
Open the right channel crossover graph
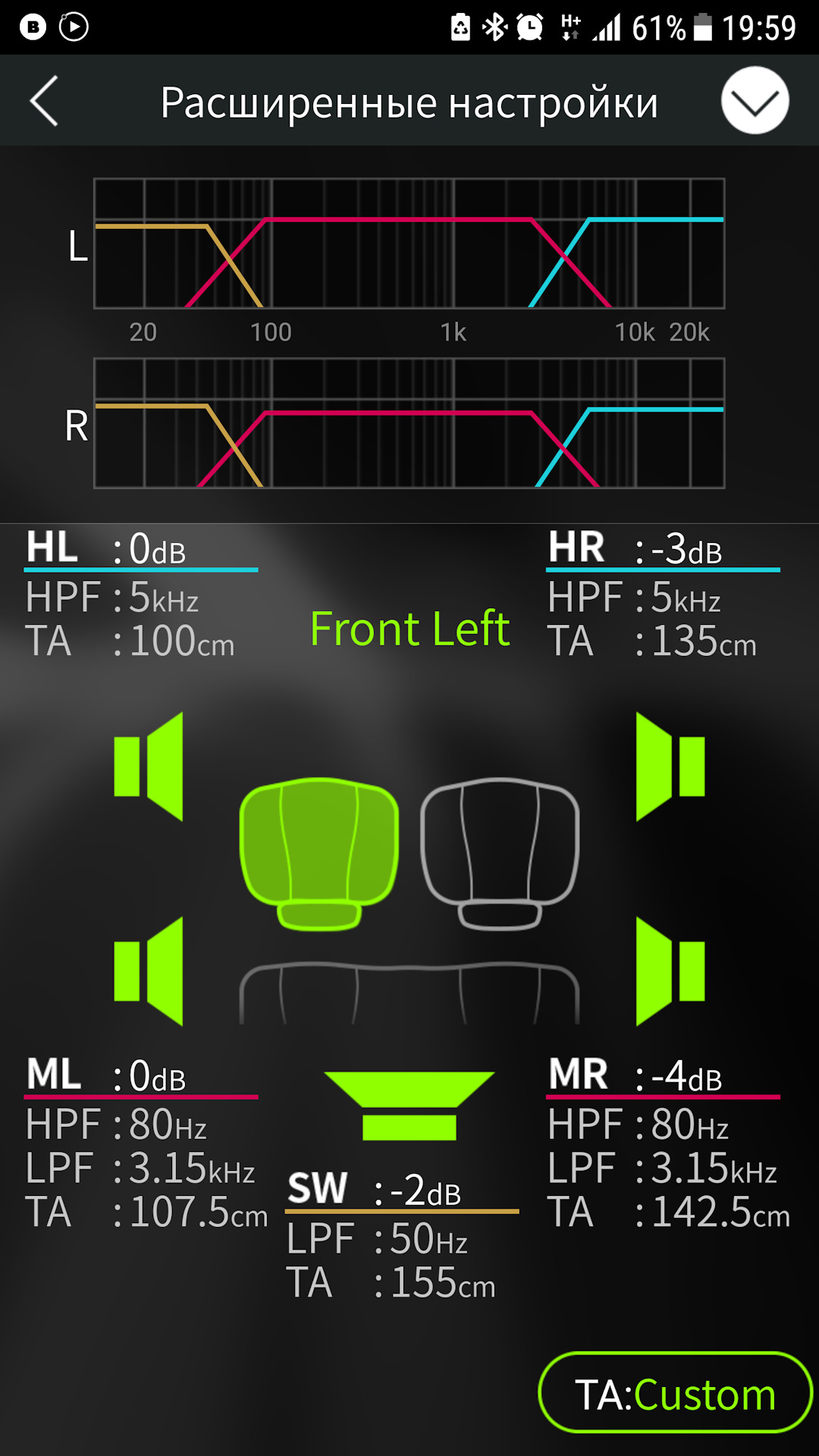pyautogui.click(x=409, y=423)
